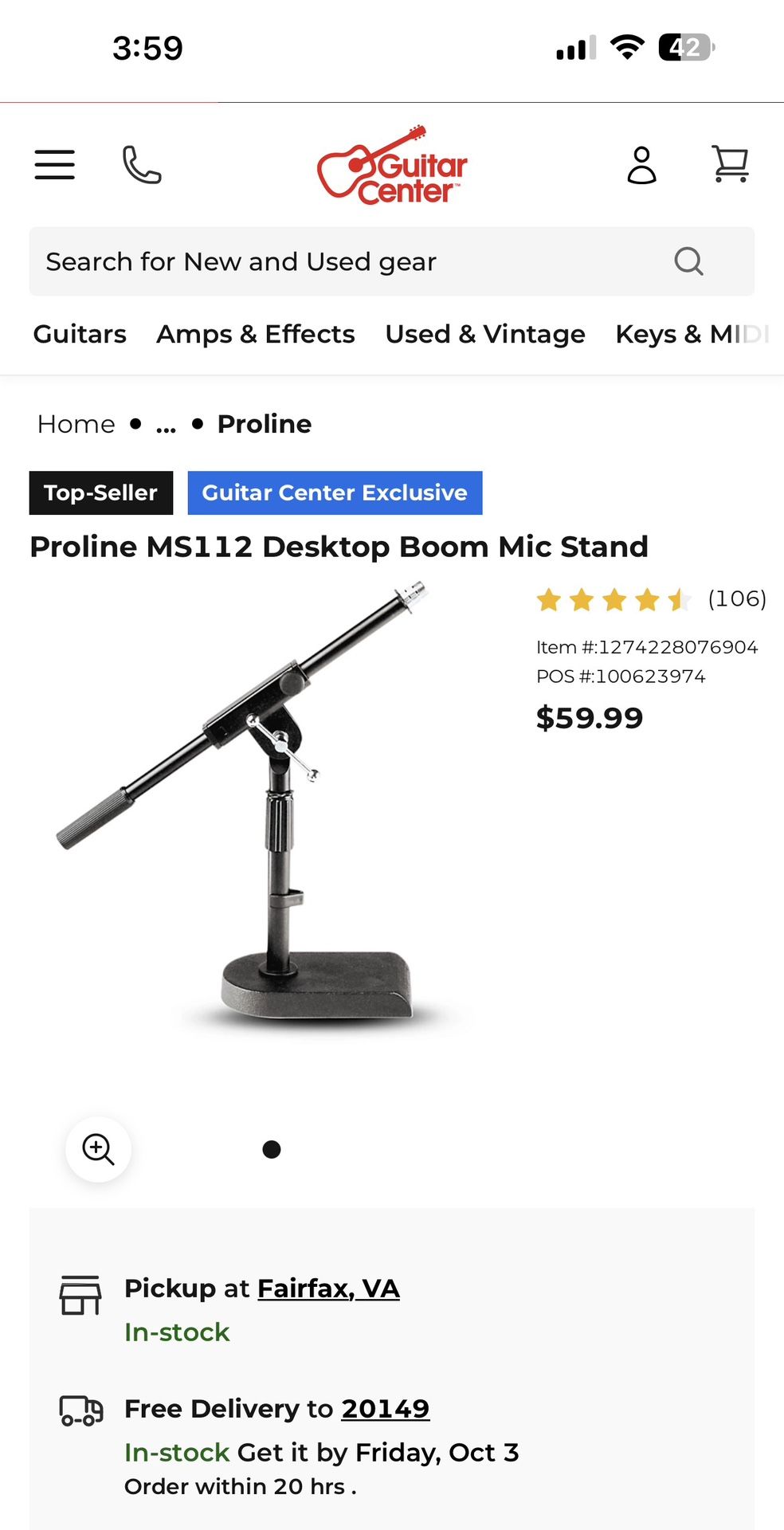Open the account profile icon
This screenshot has width=784, height=1530.
pyautogui.click(x=642, y=165)
